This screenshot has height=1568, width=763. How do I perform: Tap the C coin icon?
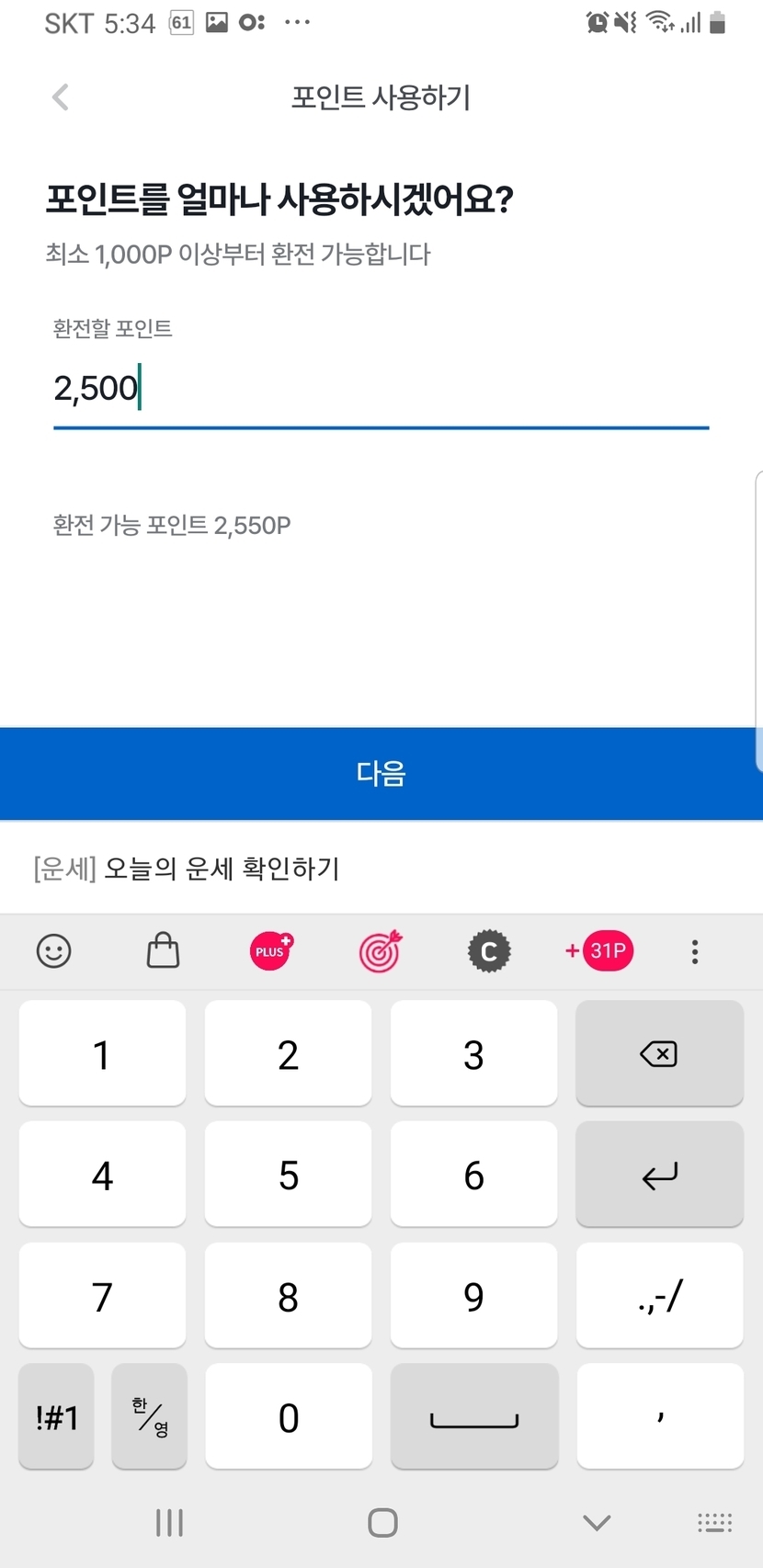pos(489,951)
